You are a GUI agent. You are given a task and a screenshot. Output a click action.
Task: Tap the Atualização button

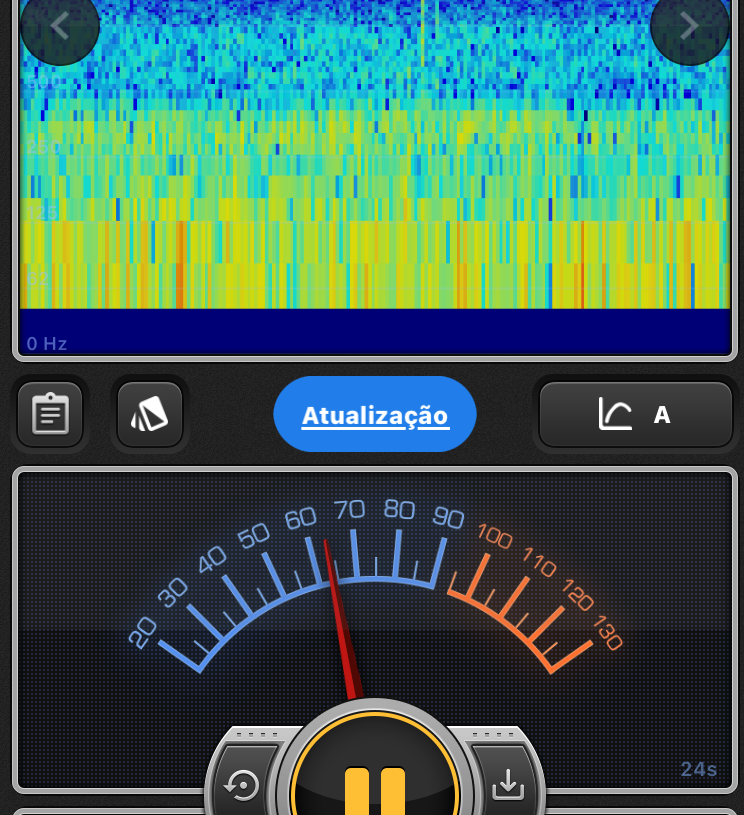point(375,415)
